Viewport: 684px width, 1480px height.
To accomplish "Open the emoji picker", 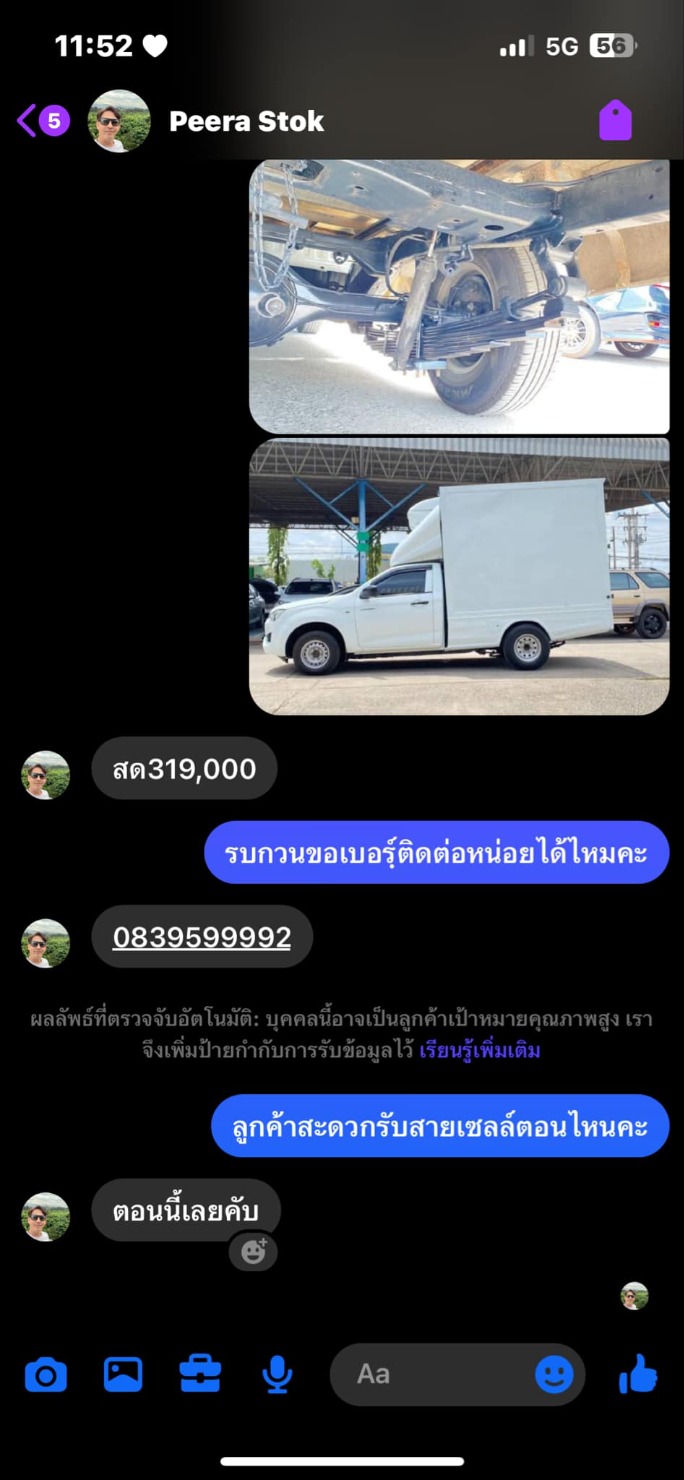I will pyautogui.click(x=554, y=1374).
